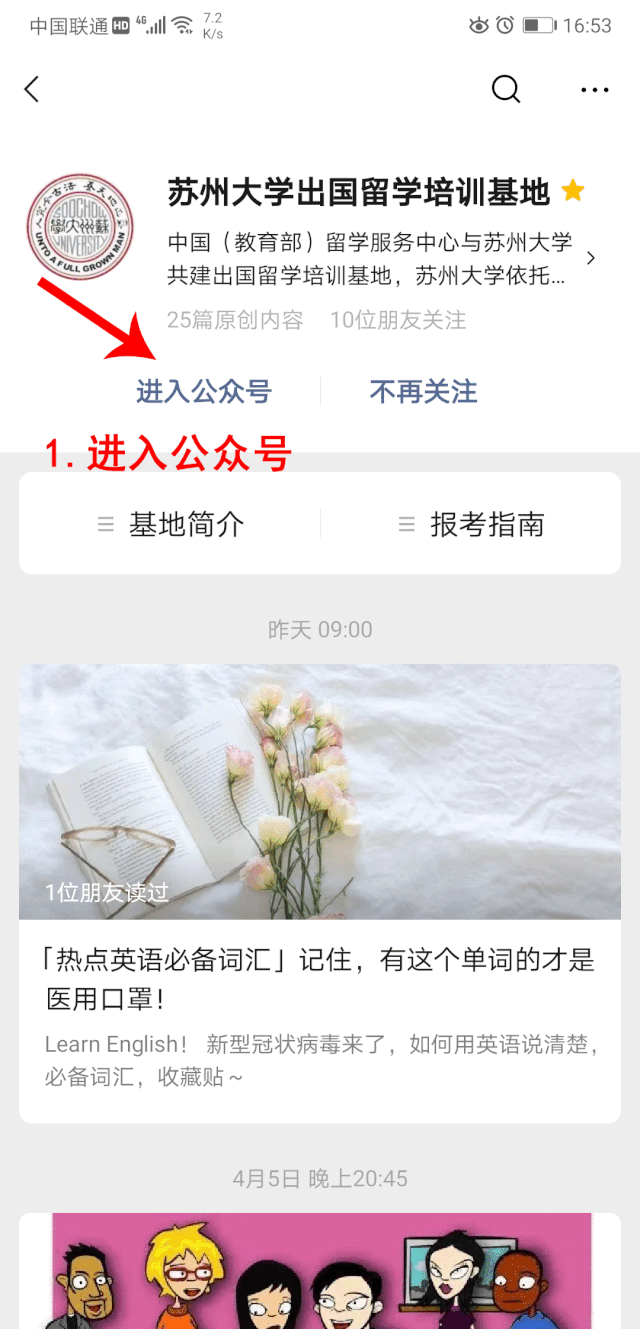Open the 热点英语必备词汇 article card
Viewport: 640px width, 1329px height.
click(320, 890)
